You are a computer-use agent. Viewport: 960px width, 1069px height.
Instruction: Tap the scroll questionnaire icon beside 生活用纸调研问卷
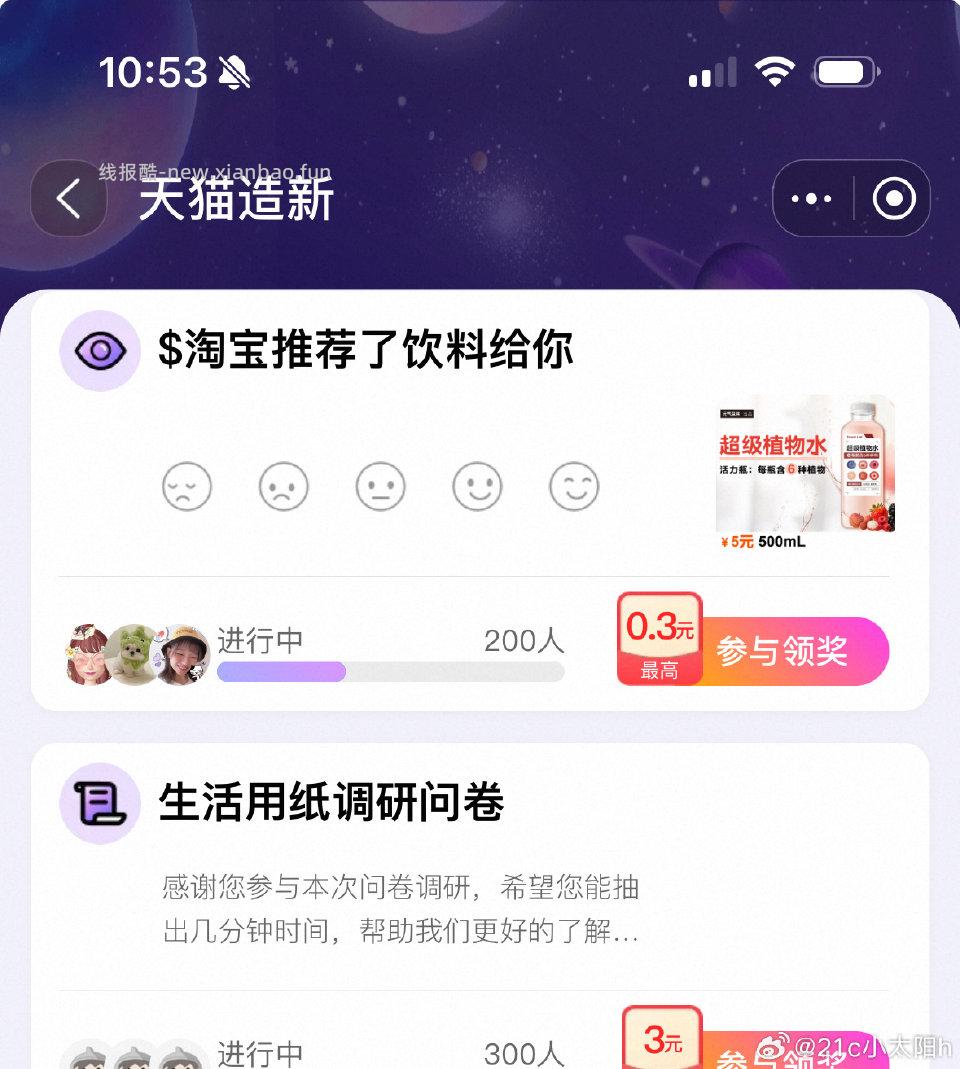(99, 803)
